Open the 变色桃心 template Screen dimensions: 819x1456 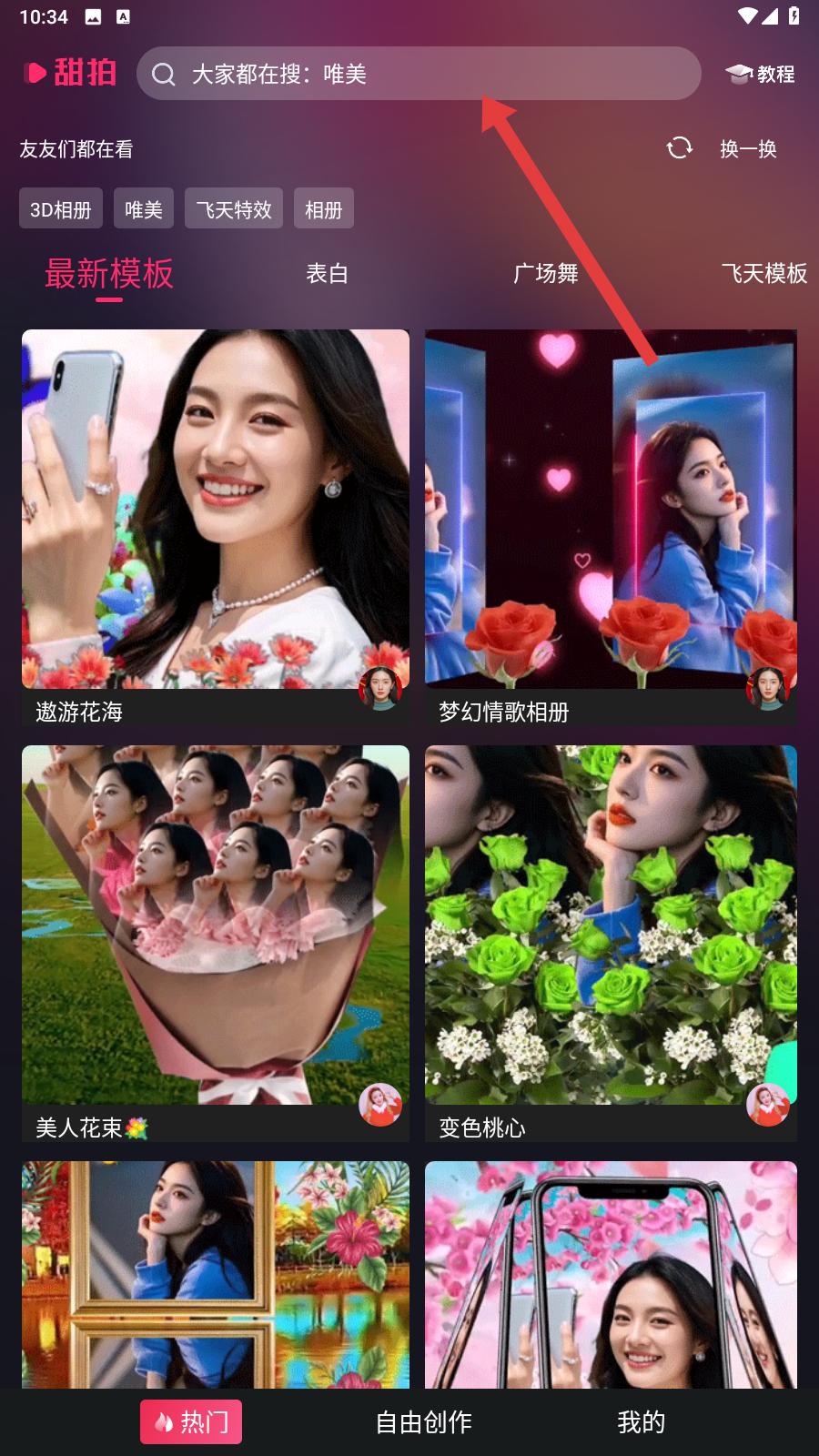click(x=611, y=924)
